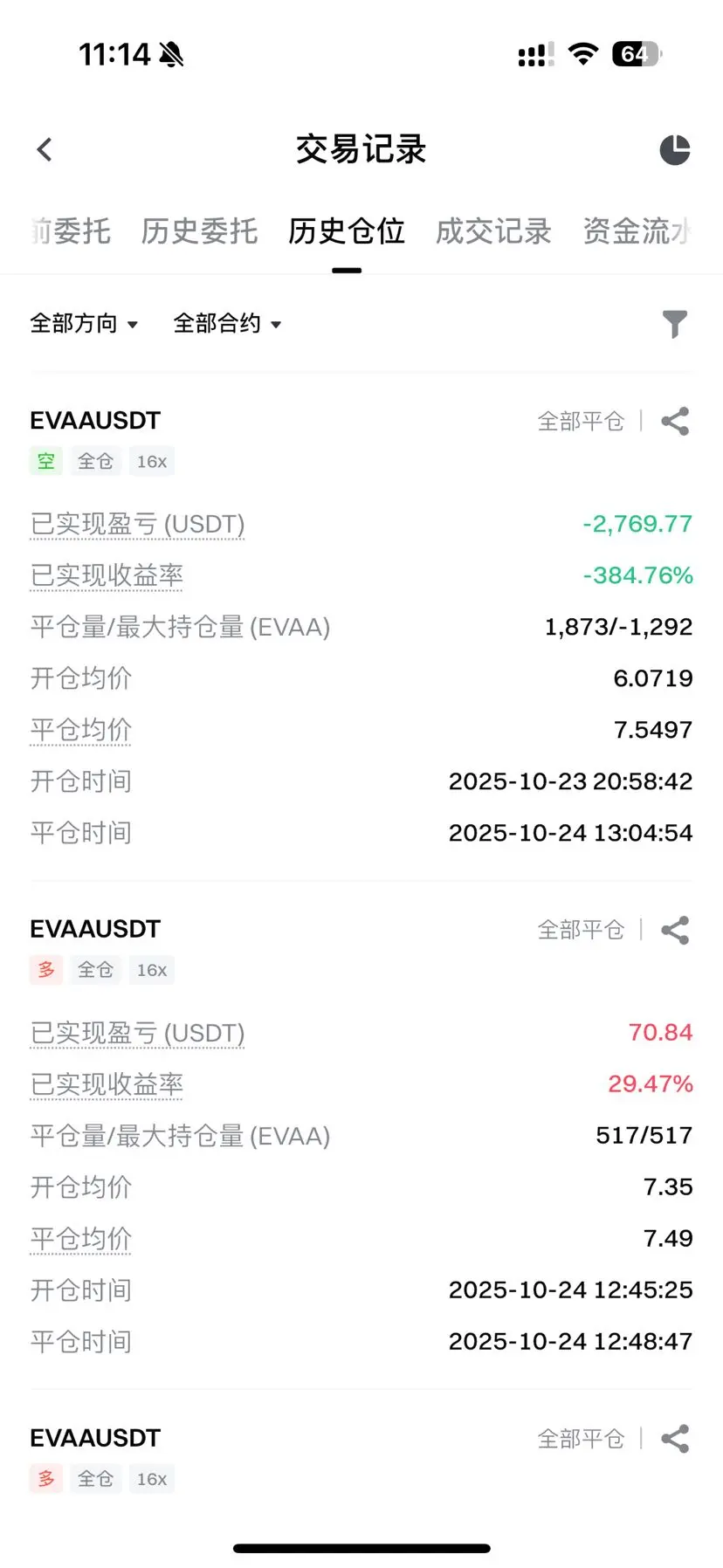Share the EVAAUSDT long position with 70.84 profit

point(675,930)
